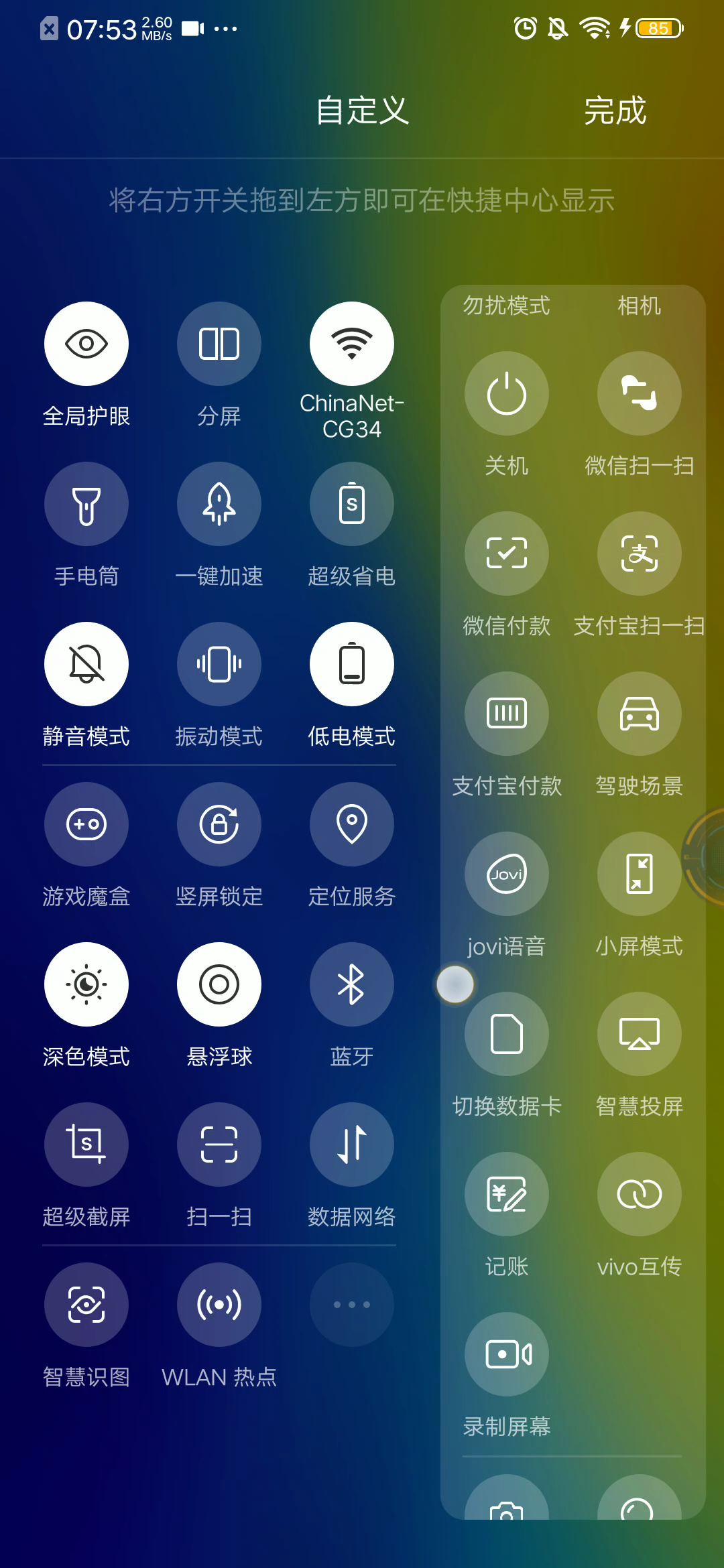
Task: Toggle 竖屏锁定 portrait lock
Action: 219,825
